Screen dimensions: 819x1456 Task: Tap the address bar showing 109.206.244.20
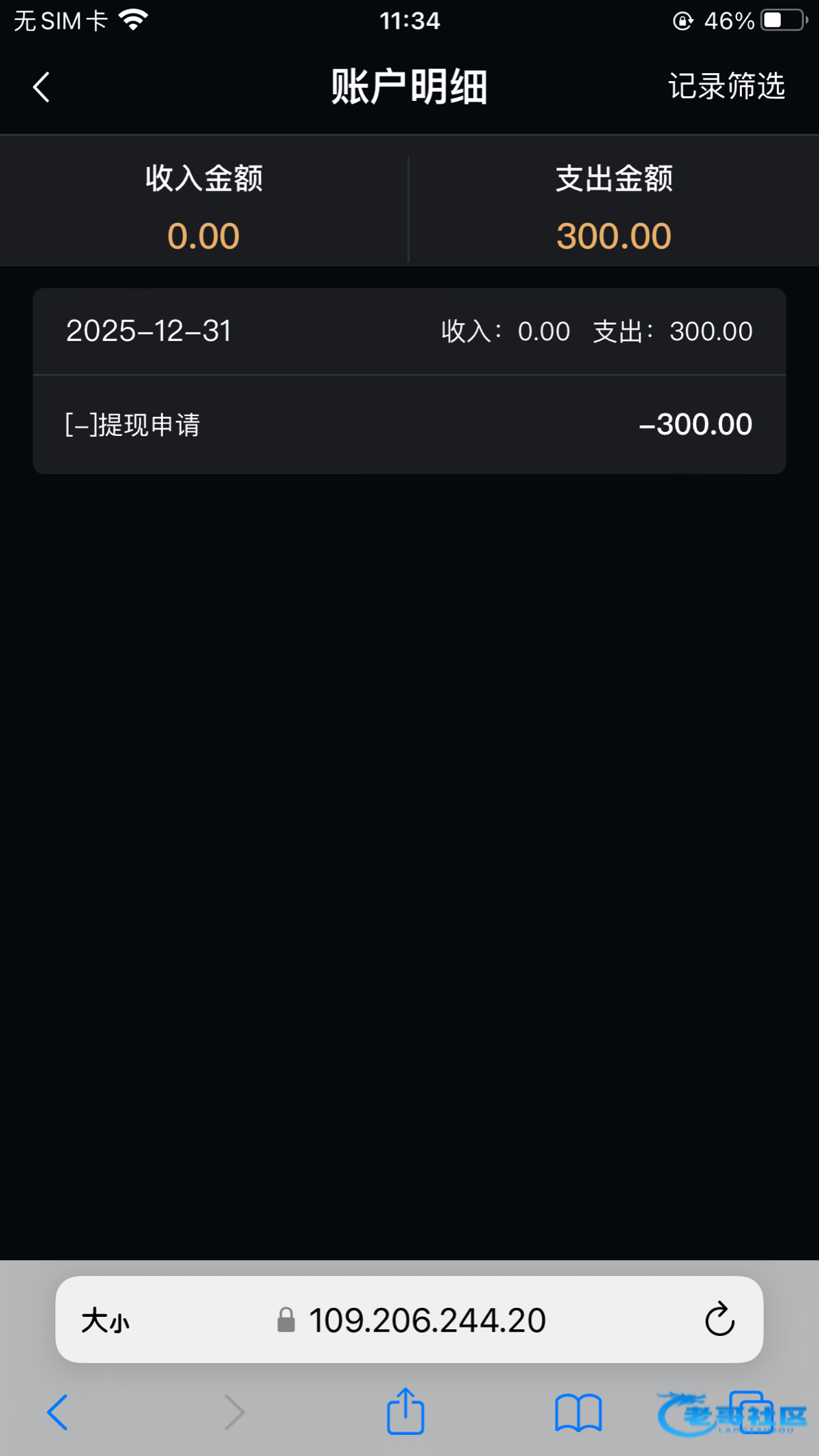pyautogui.click(x=427, y=1320)
